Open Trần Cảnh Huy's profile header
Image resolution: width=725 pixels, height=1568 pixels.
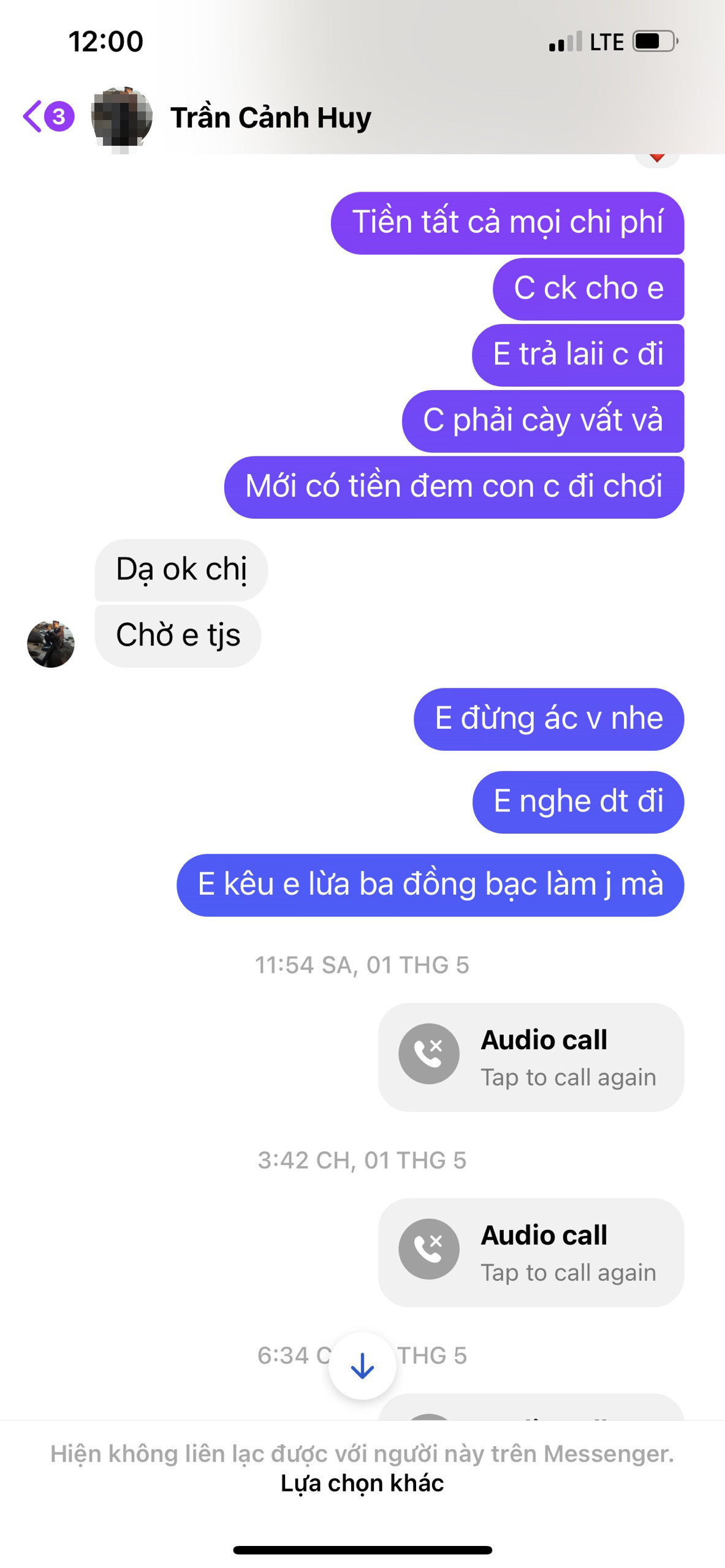270,118
